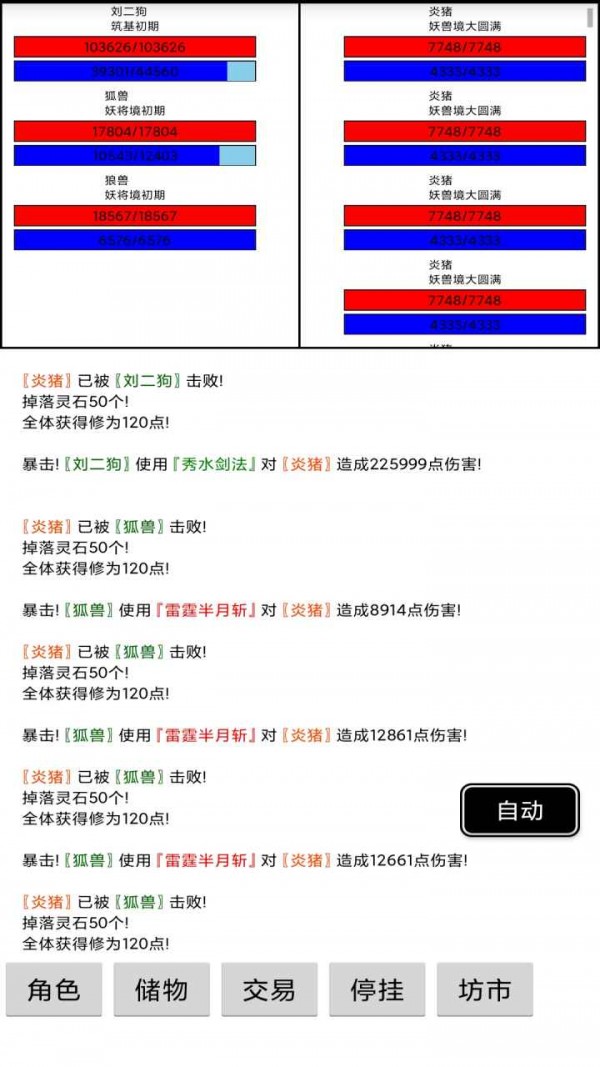Open the 储物 storage inventory
The height and width of the screenshot is (1067, 600).
click(162, 990)
